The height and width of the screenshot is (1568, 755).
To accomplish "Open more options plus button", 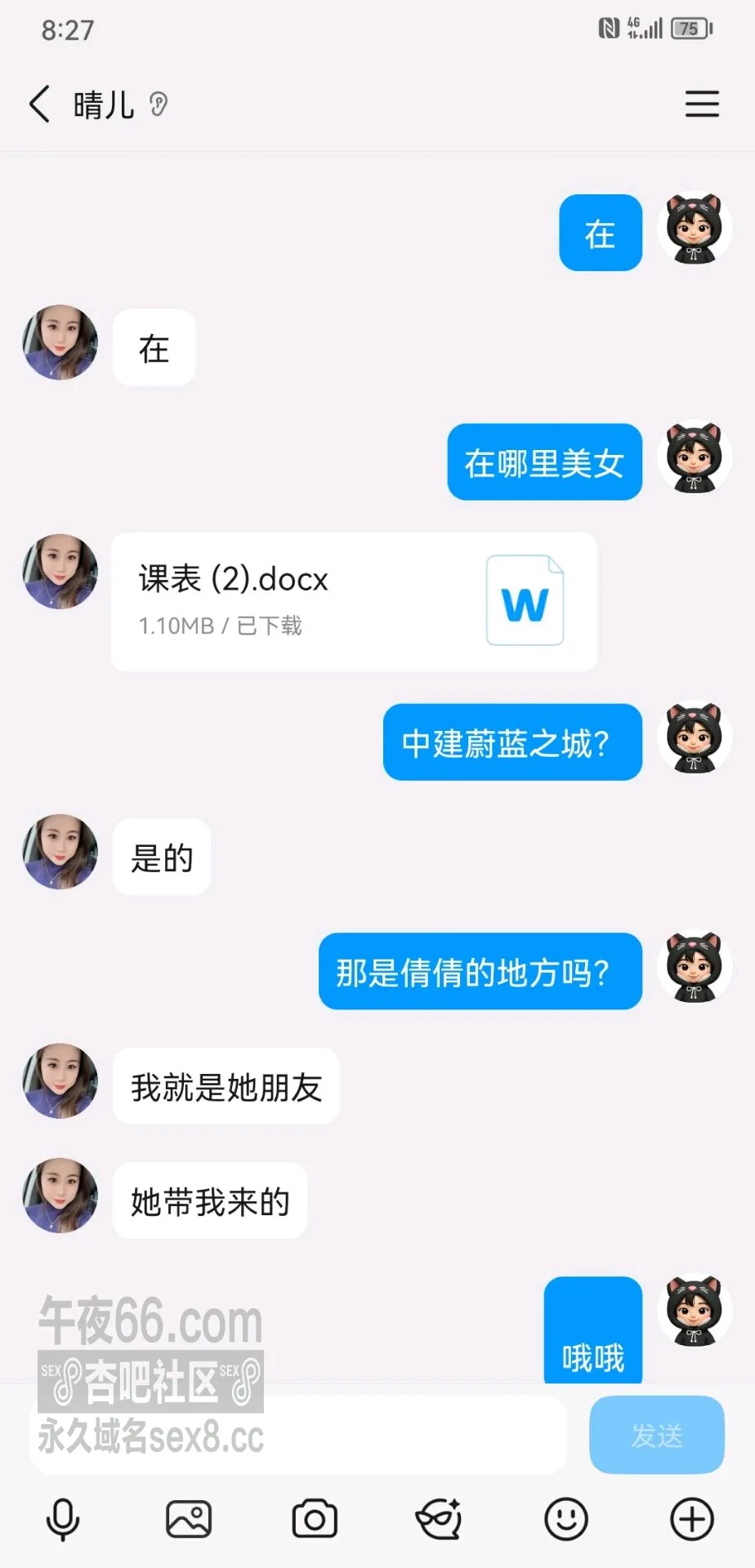I will point(692,1520).
